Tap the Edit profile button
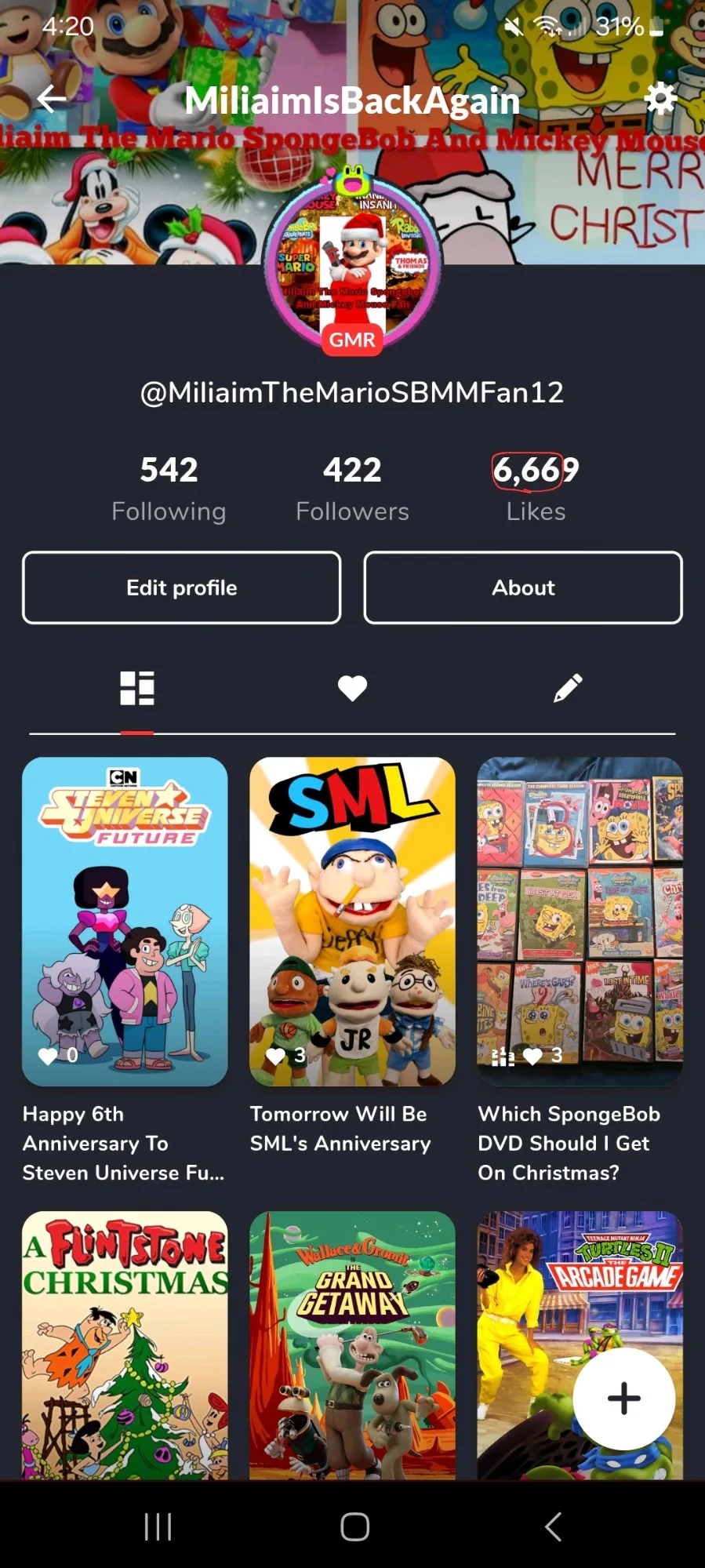Viewport: 705px width, 1568px height. point(182,588)
